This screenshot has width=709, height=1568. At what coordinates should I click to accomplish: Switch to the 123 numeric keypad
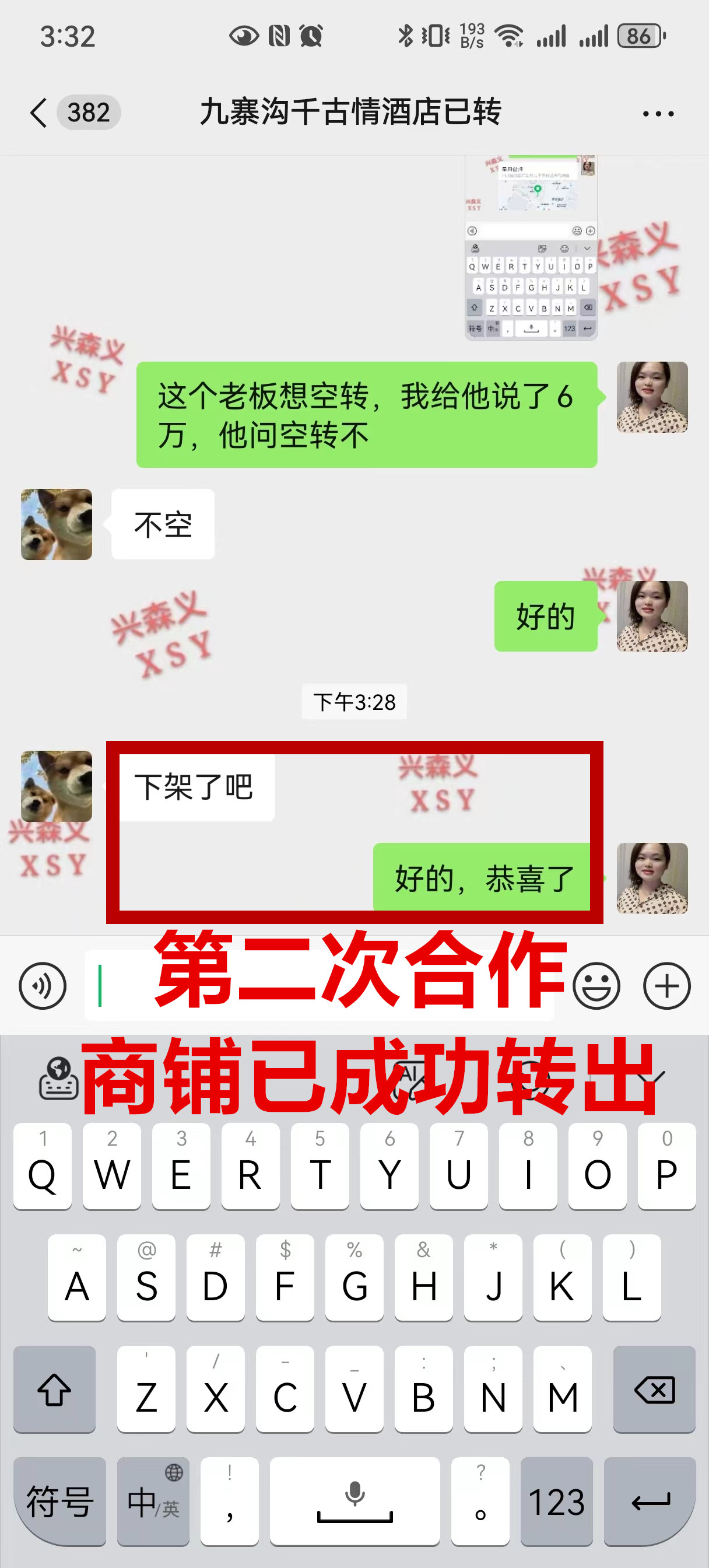click(556, 1501)
